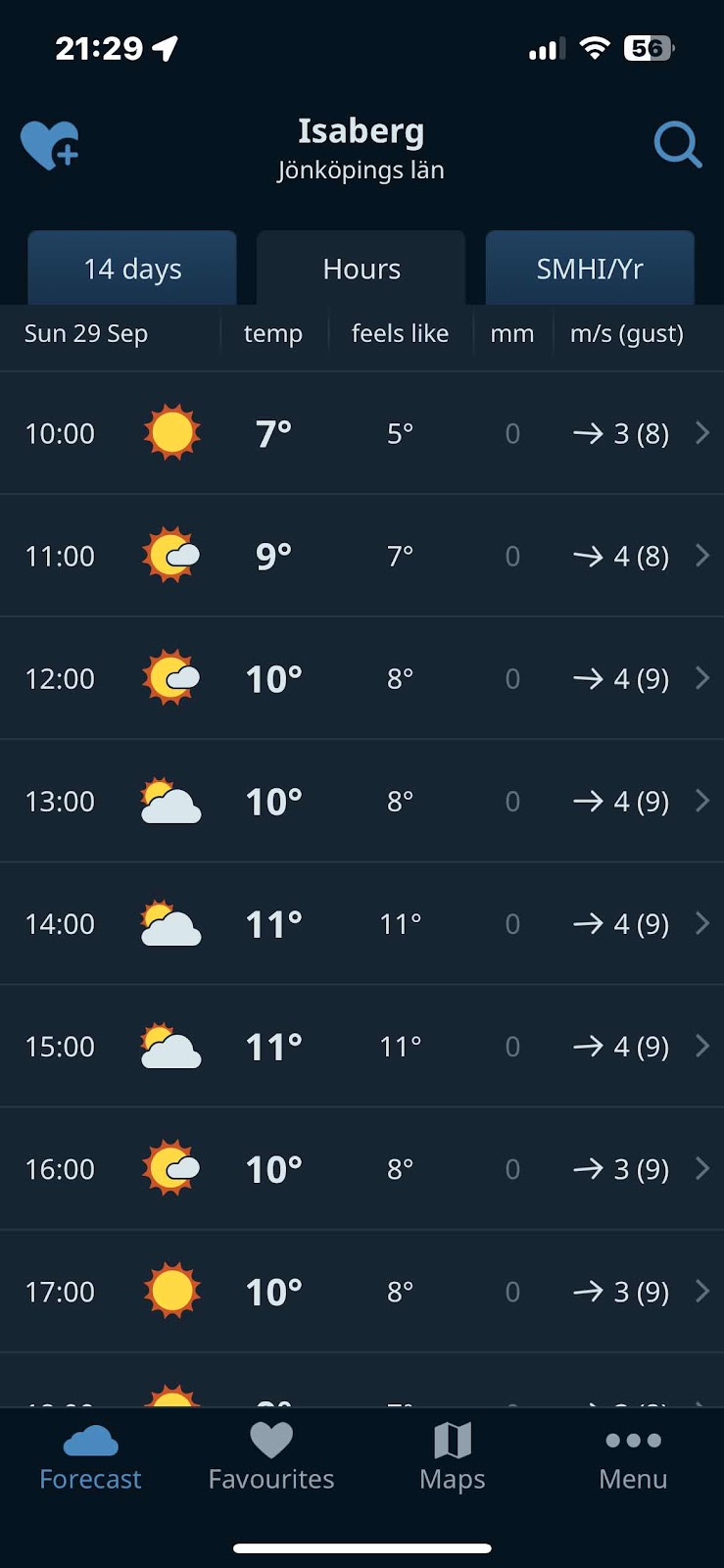Screen dimensions: 724x1568
Task: View the 17:00 forecast details
Action: tap(362, 1291)
